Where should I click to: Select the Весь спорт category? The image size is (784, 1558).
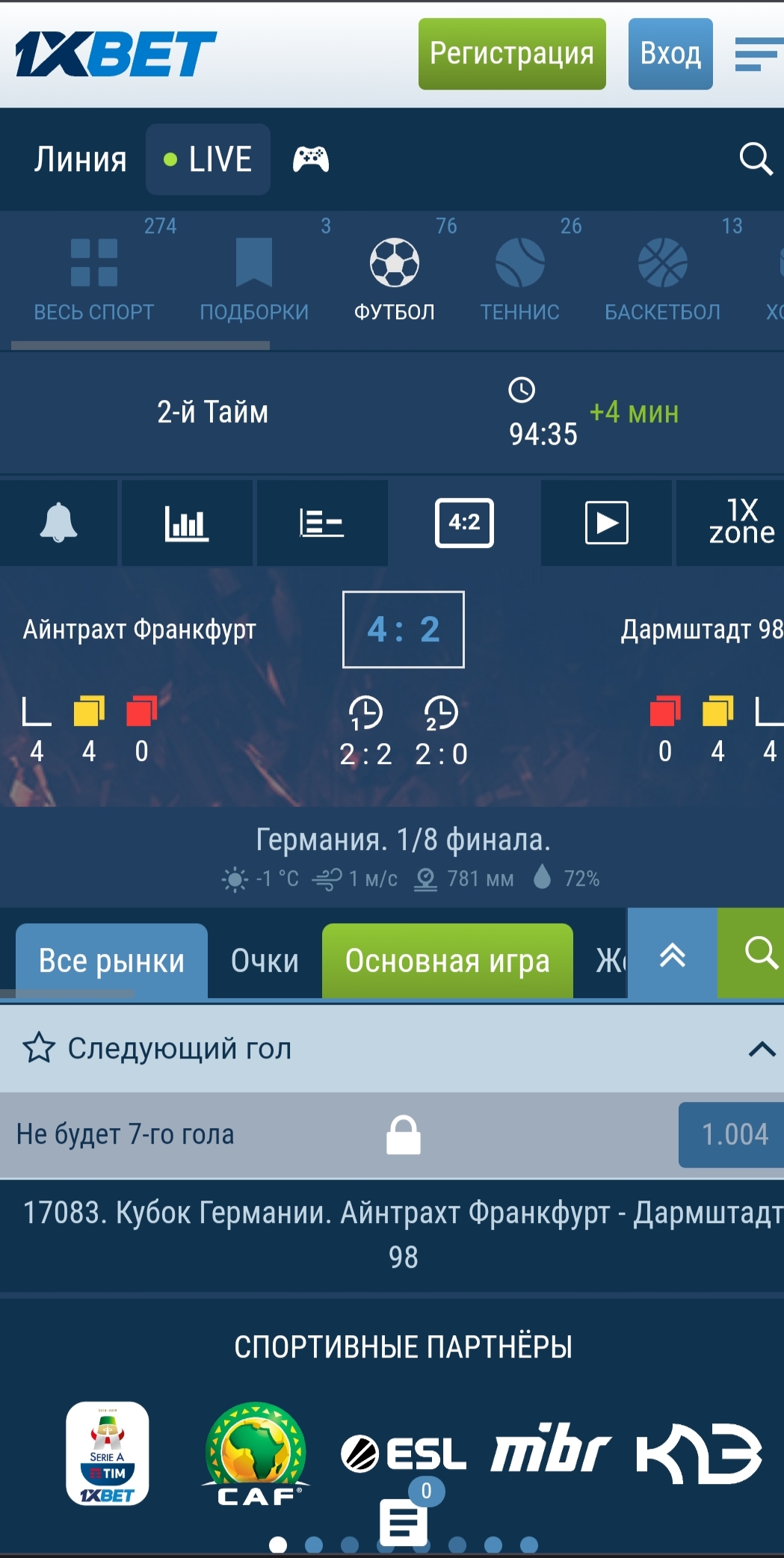[94, 277]
